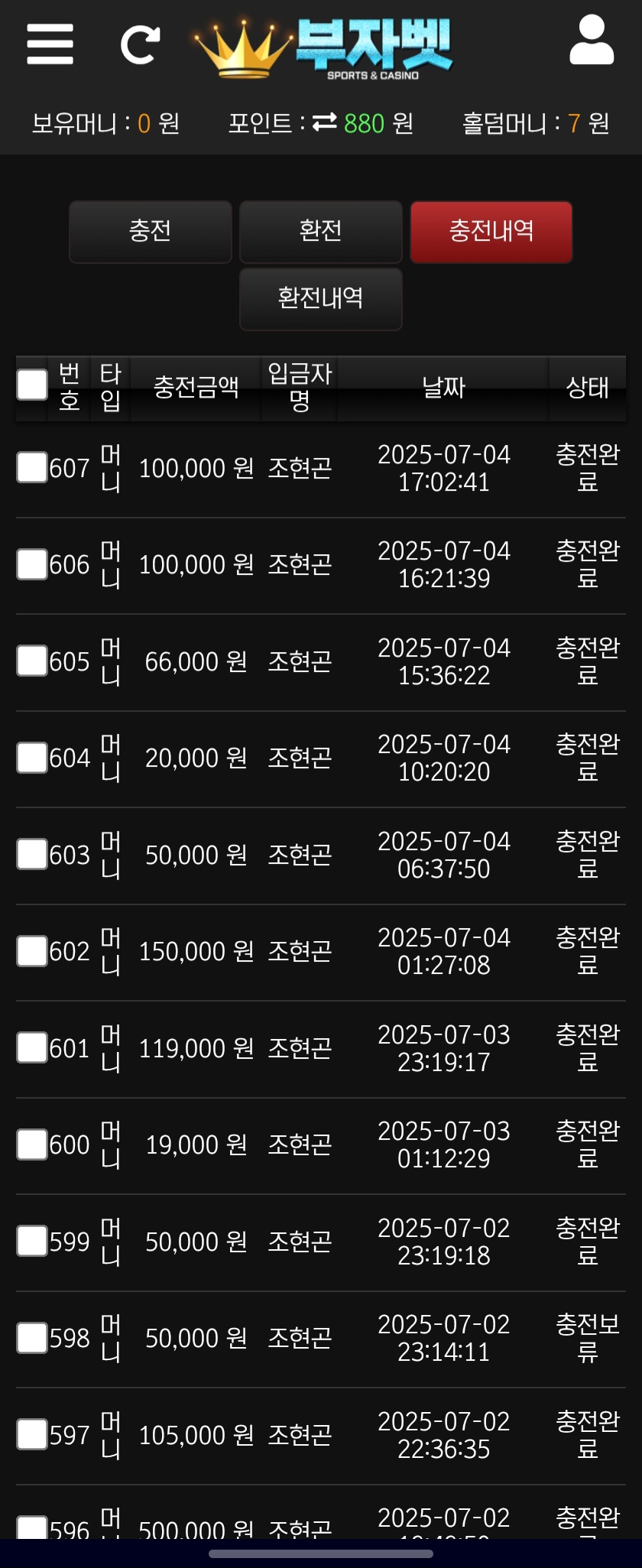Screen dimensions: 642x1568
Task: Select the 충전내역 tab
Action: click(491, 232)
